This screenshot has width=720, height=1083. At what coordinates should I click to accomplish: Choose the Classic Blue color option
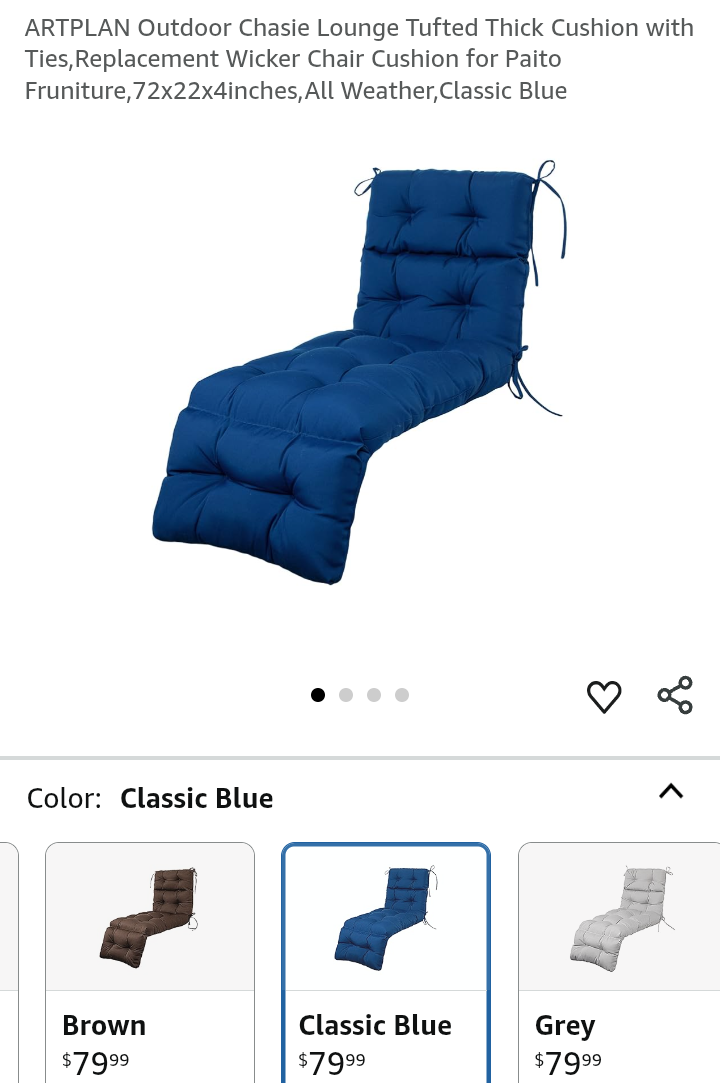386,960
